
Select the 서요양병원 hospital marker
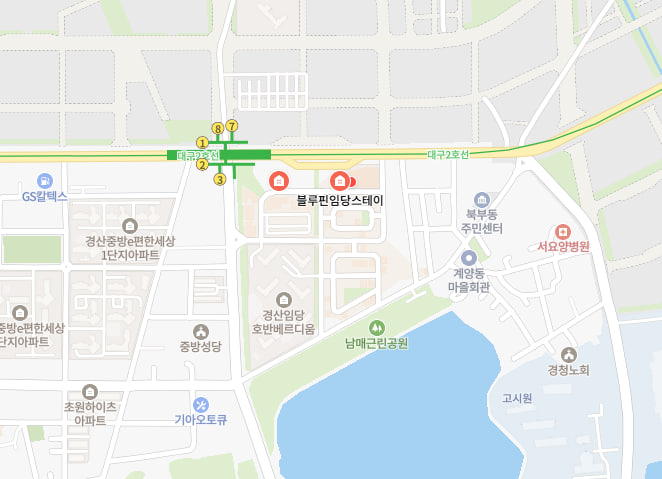coord(561,232)
